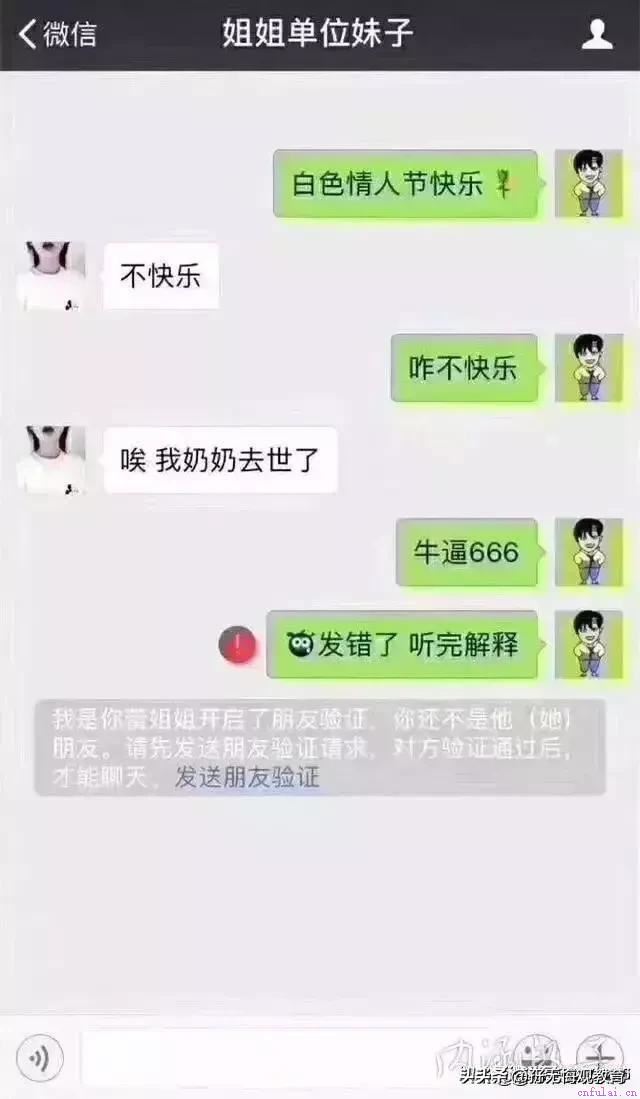Go back to the 微信 chat list
Viewport: 640px width, 1099px height.
coord(57,35)
